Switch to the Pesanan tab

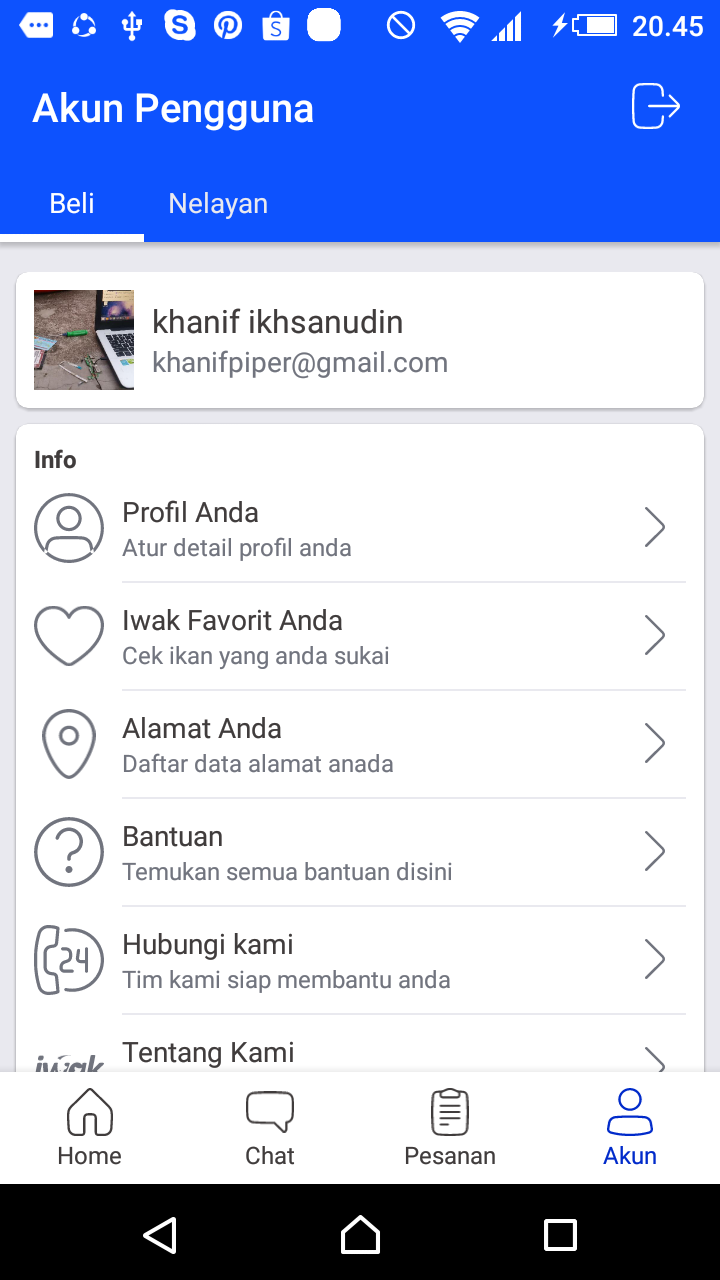coord(450,1128)
